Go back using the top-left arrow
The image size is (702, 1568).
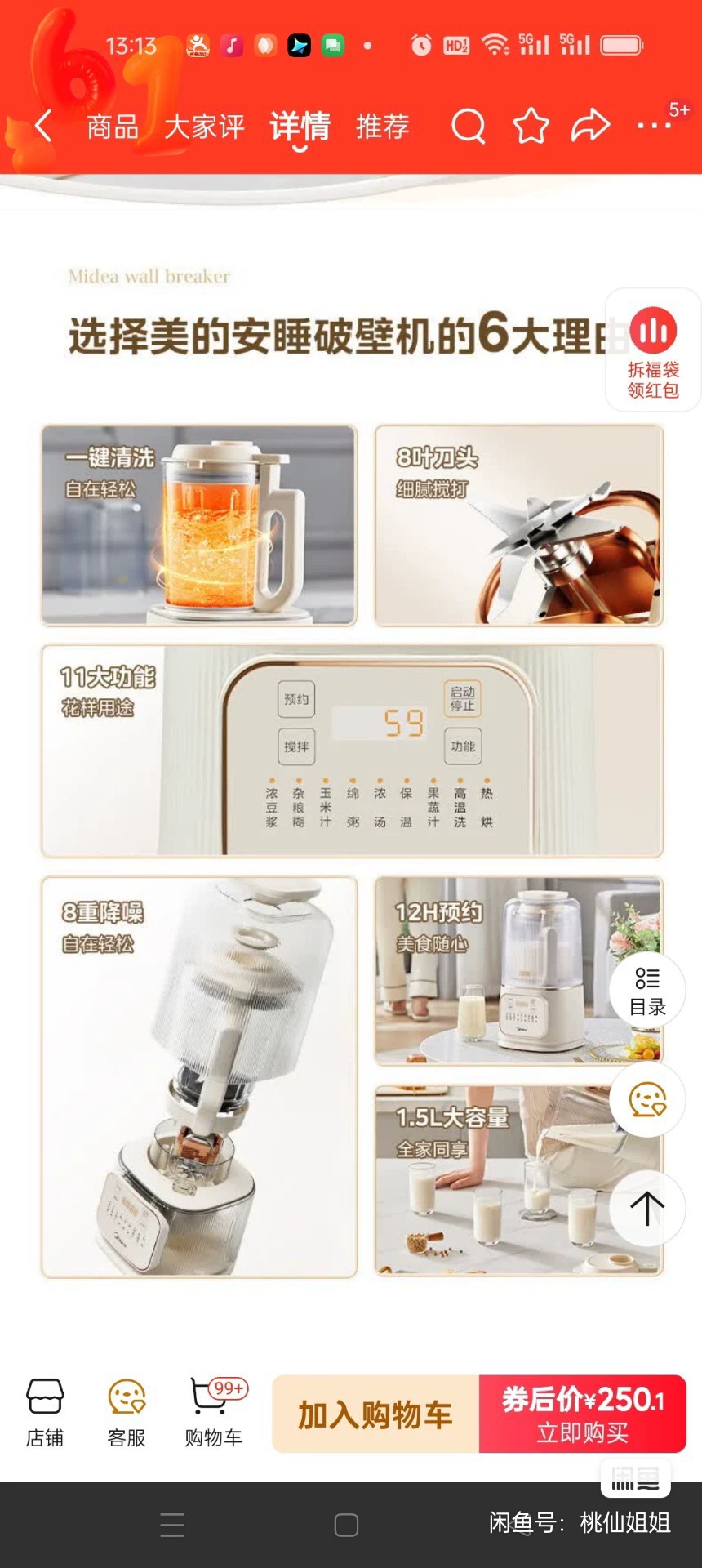click(44, 127)
